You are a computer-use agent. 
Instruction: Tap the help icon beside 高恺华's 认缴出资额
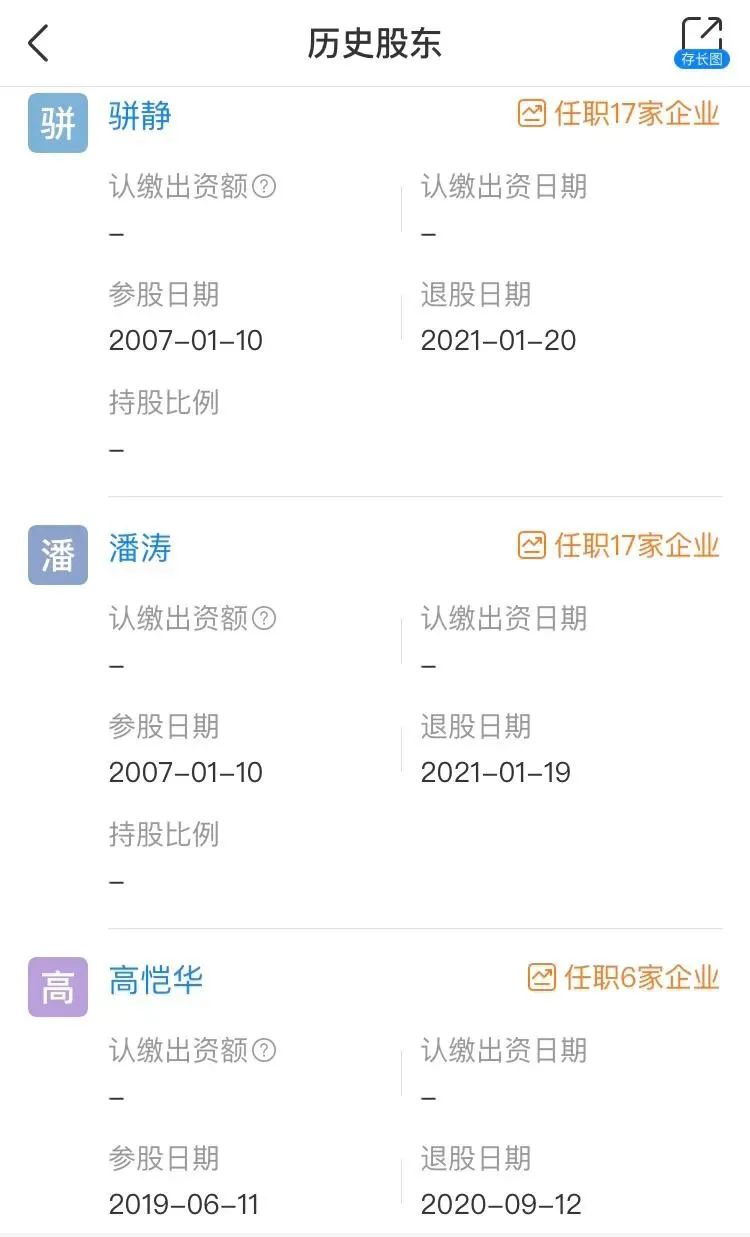point(264,1051)
